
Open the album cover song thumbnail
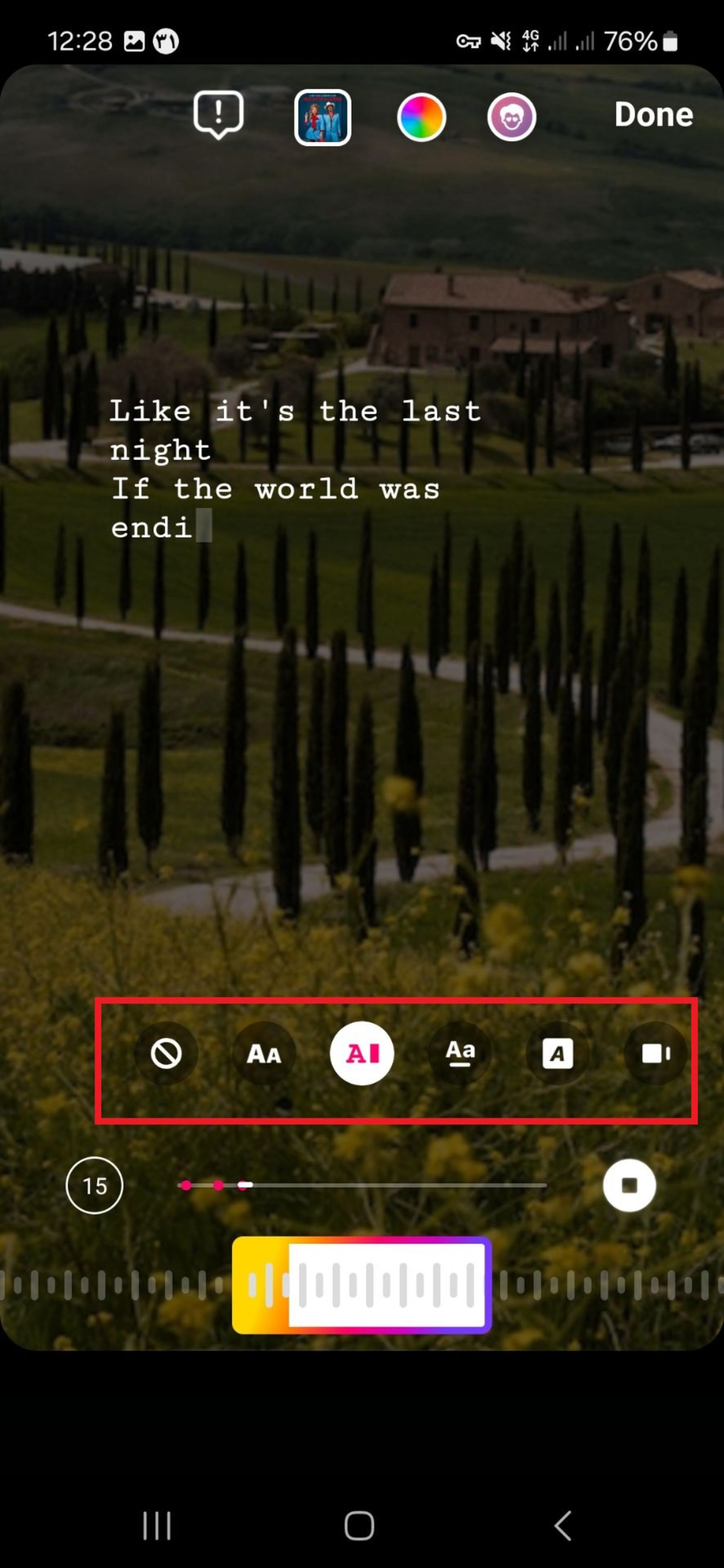click(322, 118)
